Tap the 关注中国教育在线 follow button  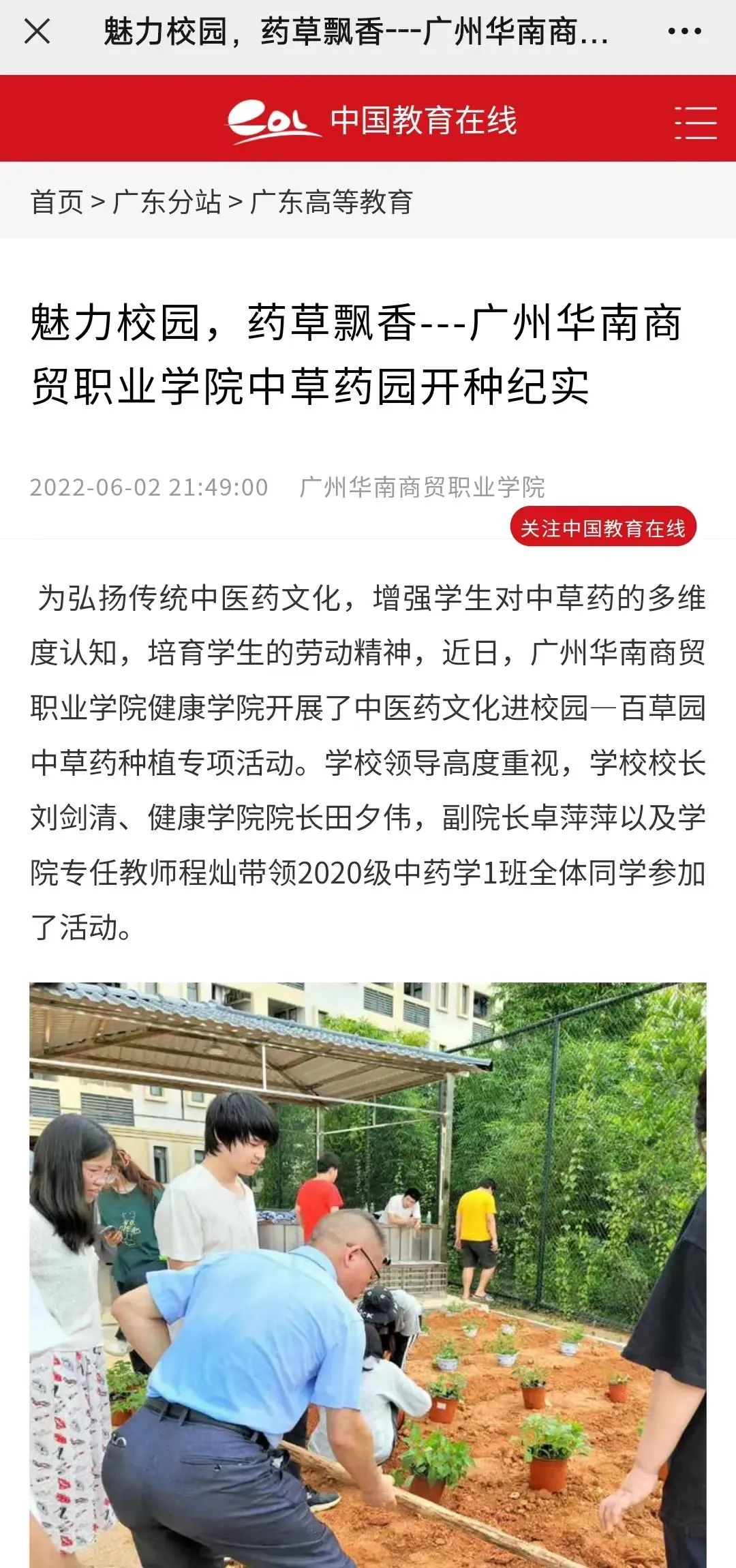click(x=603, y=528)
